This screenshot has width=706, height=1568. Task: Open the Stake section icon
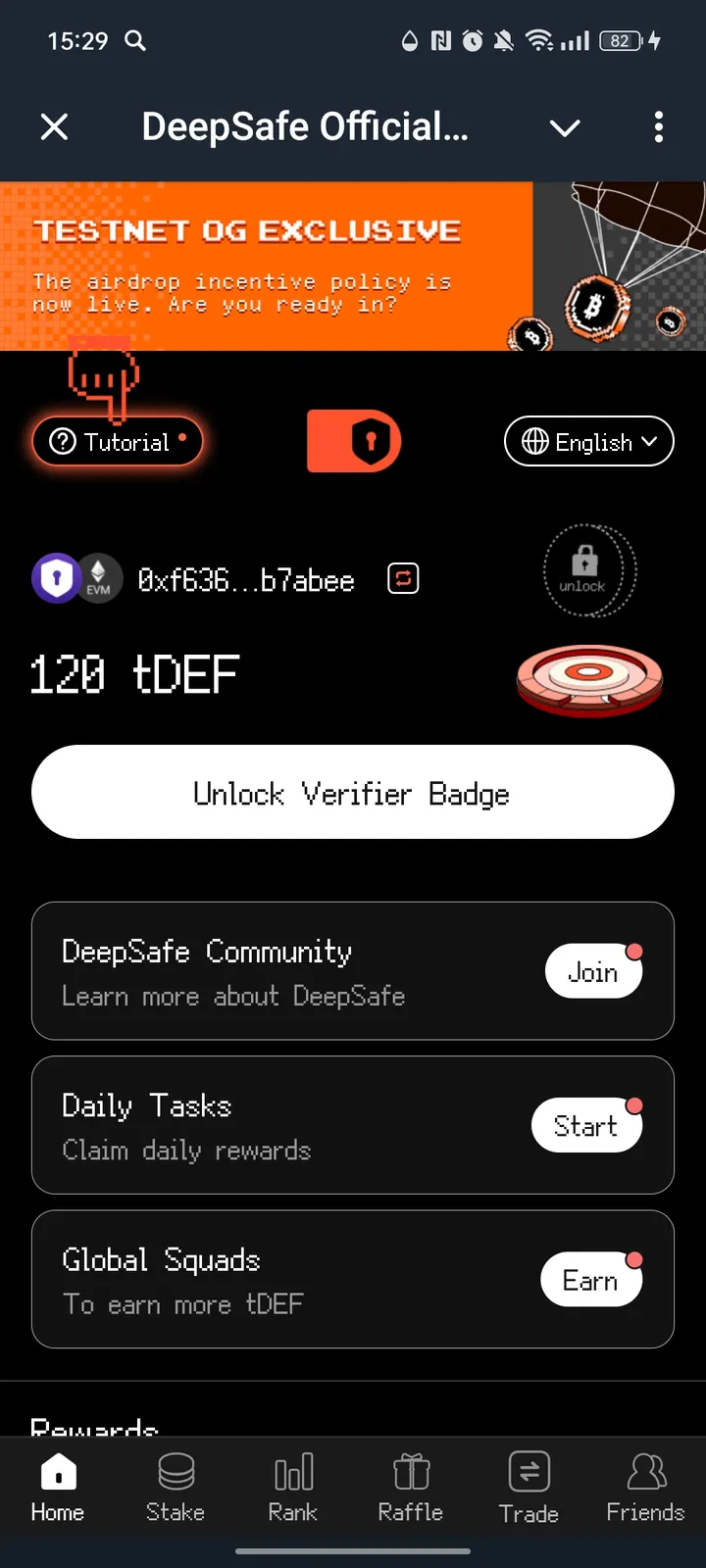pos(175,1473)
